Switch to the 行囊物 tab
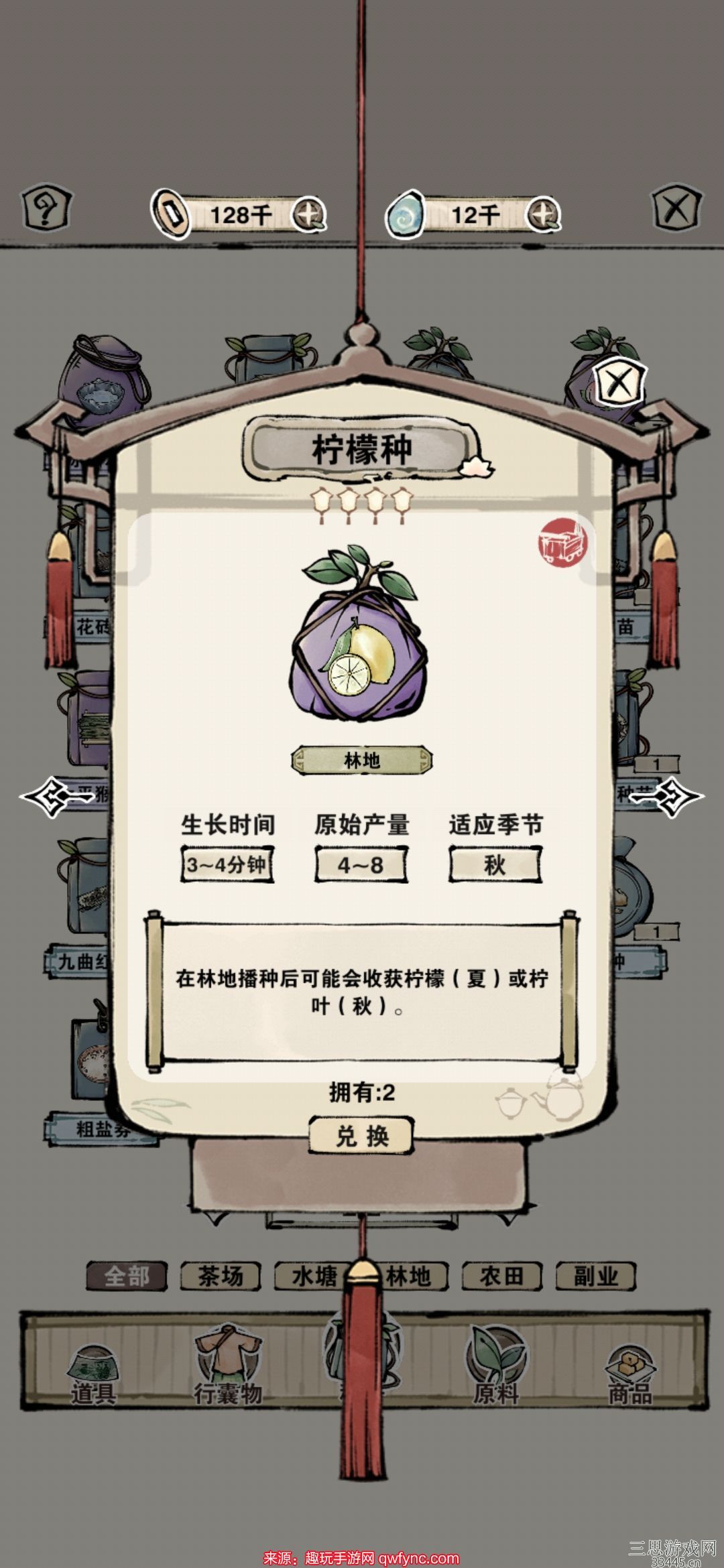The height and width of the screenshot is (1568, 724). (228, 1374)
